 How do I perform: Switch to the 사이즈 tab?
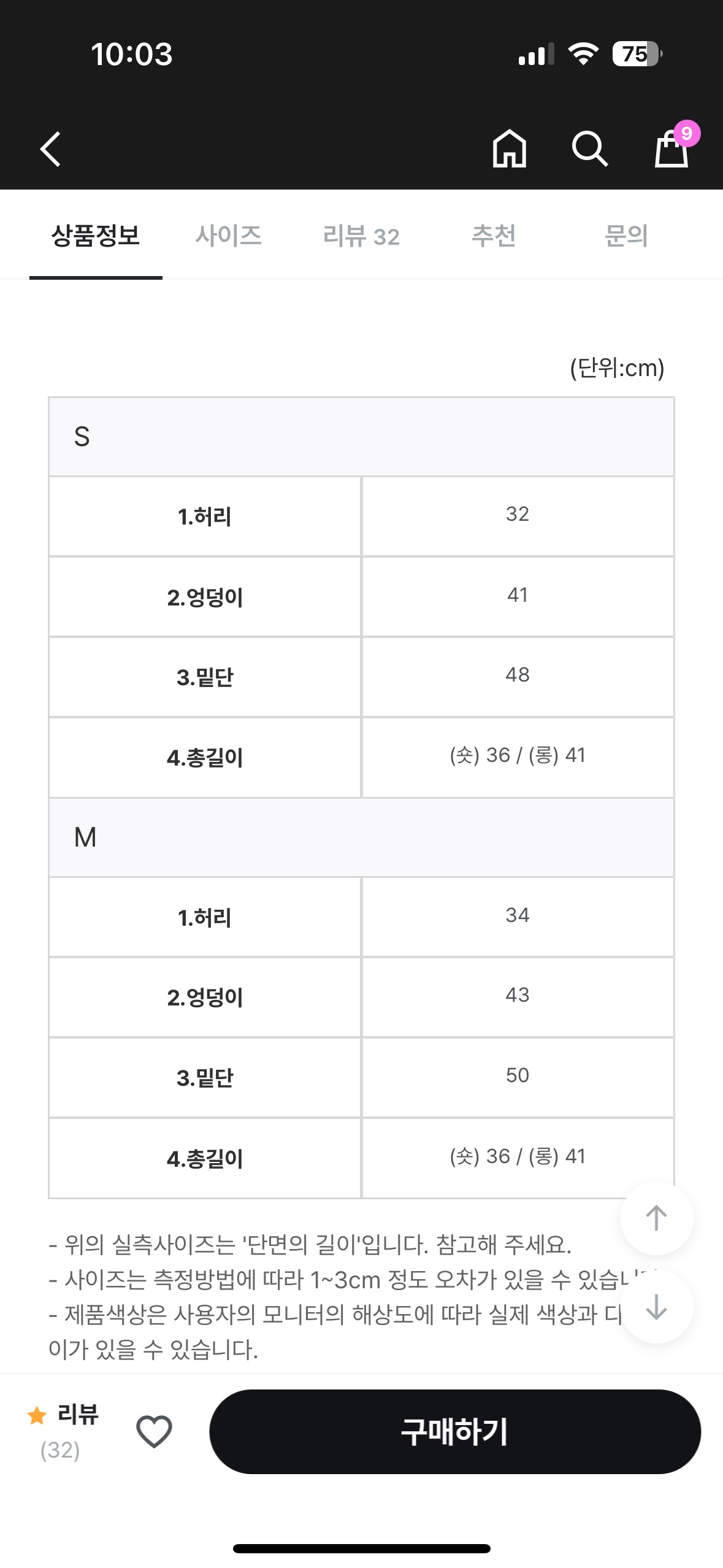(228, 236)
